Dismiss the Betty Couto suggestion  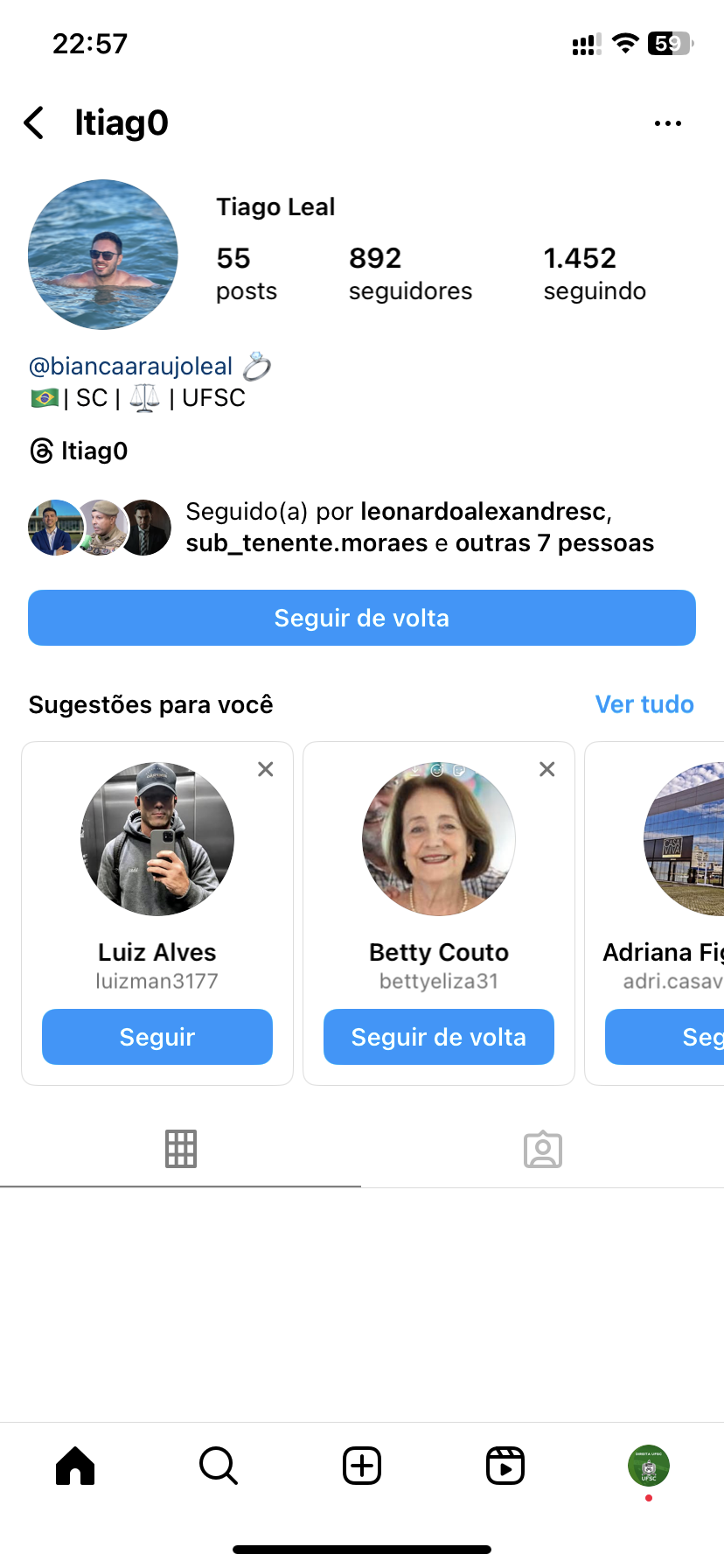click(547, 769)
